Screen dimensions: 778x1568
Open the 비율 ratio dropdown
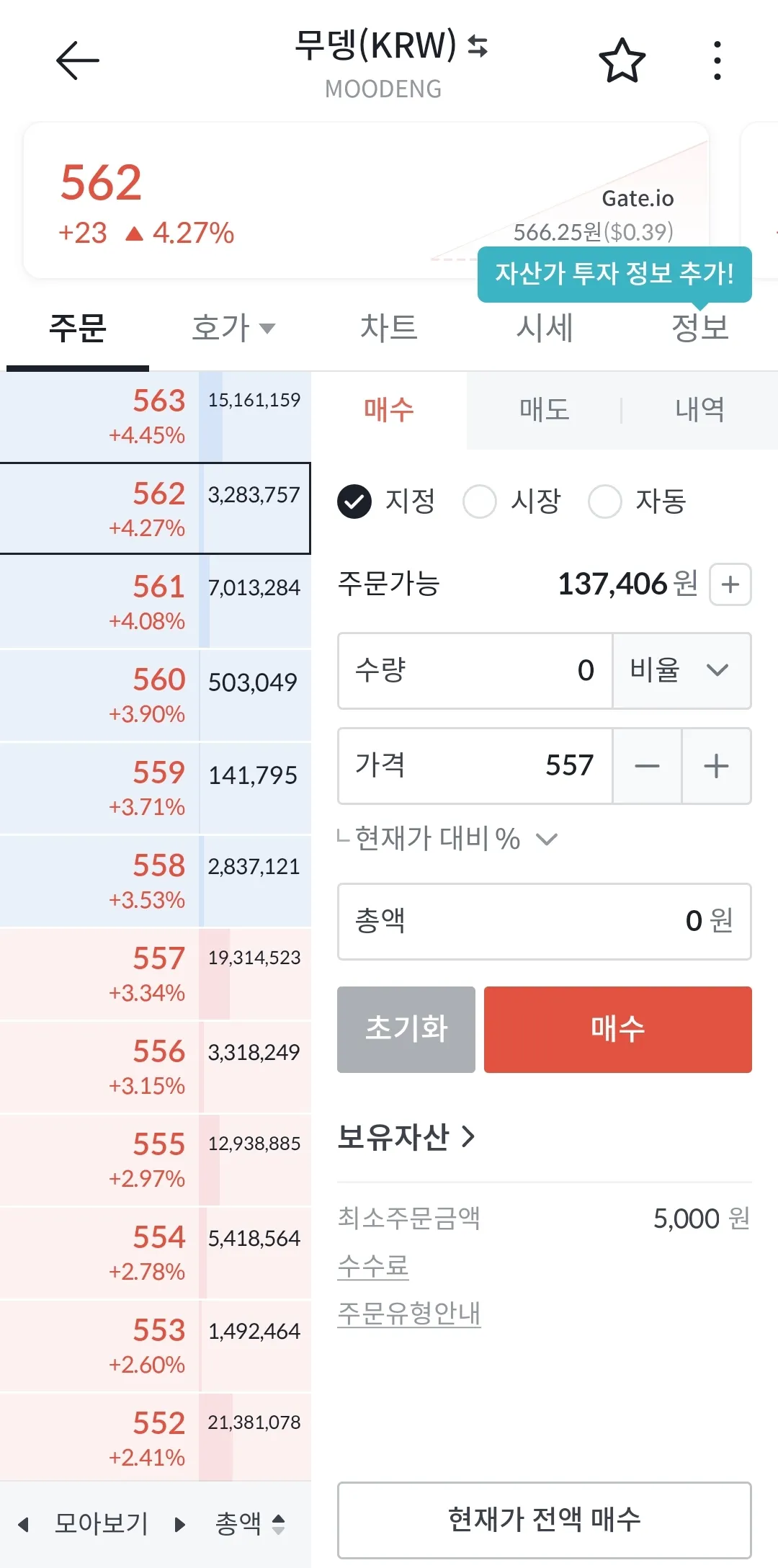[x=681, y=671]
